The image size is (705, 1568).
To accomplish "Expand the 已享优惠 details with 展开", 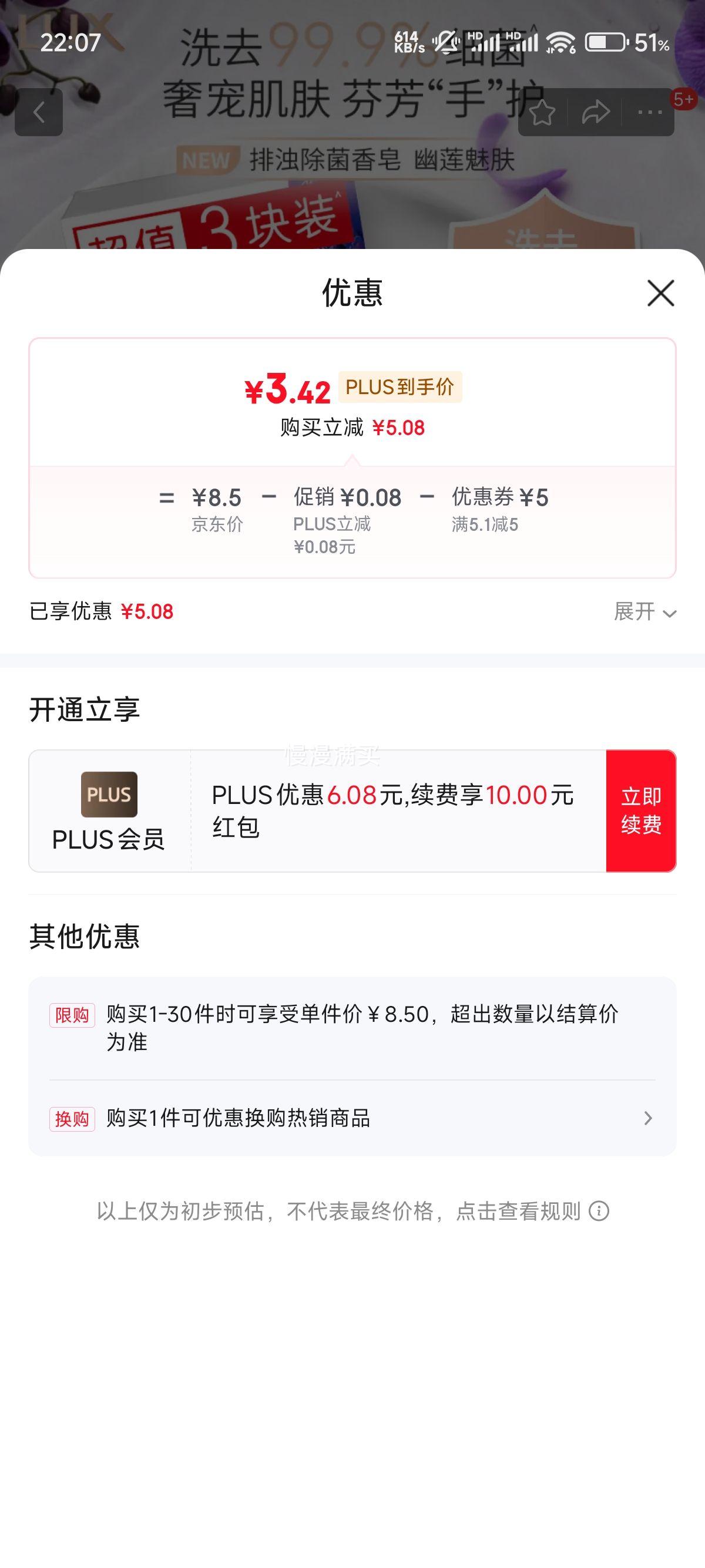I will tap(644, 612).
